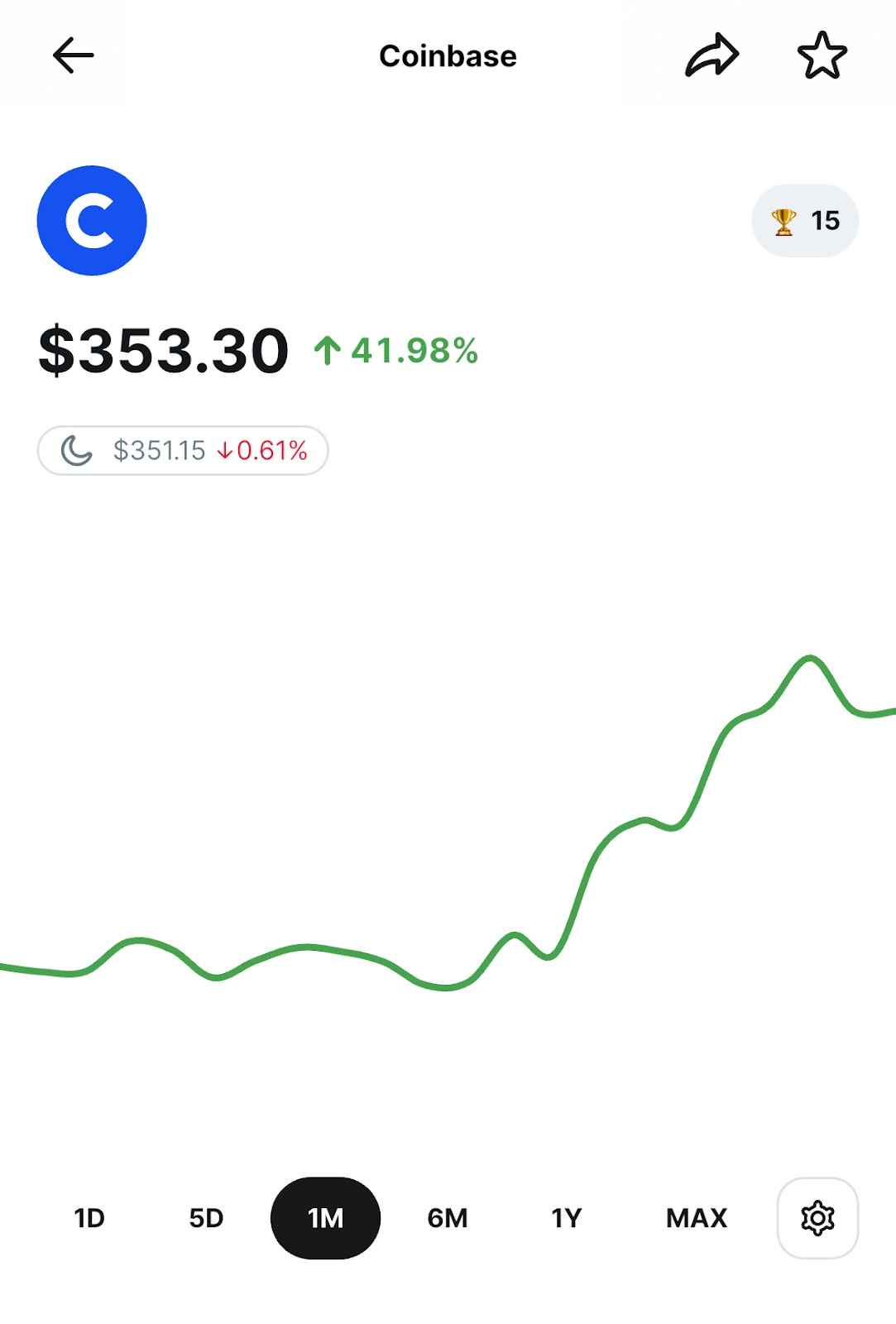Tap the Coinbase title in the header

click(x=447, y=55)
